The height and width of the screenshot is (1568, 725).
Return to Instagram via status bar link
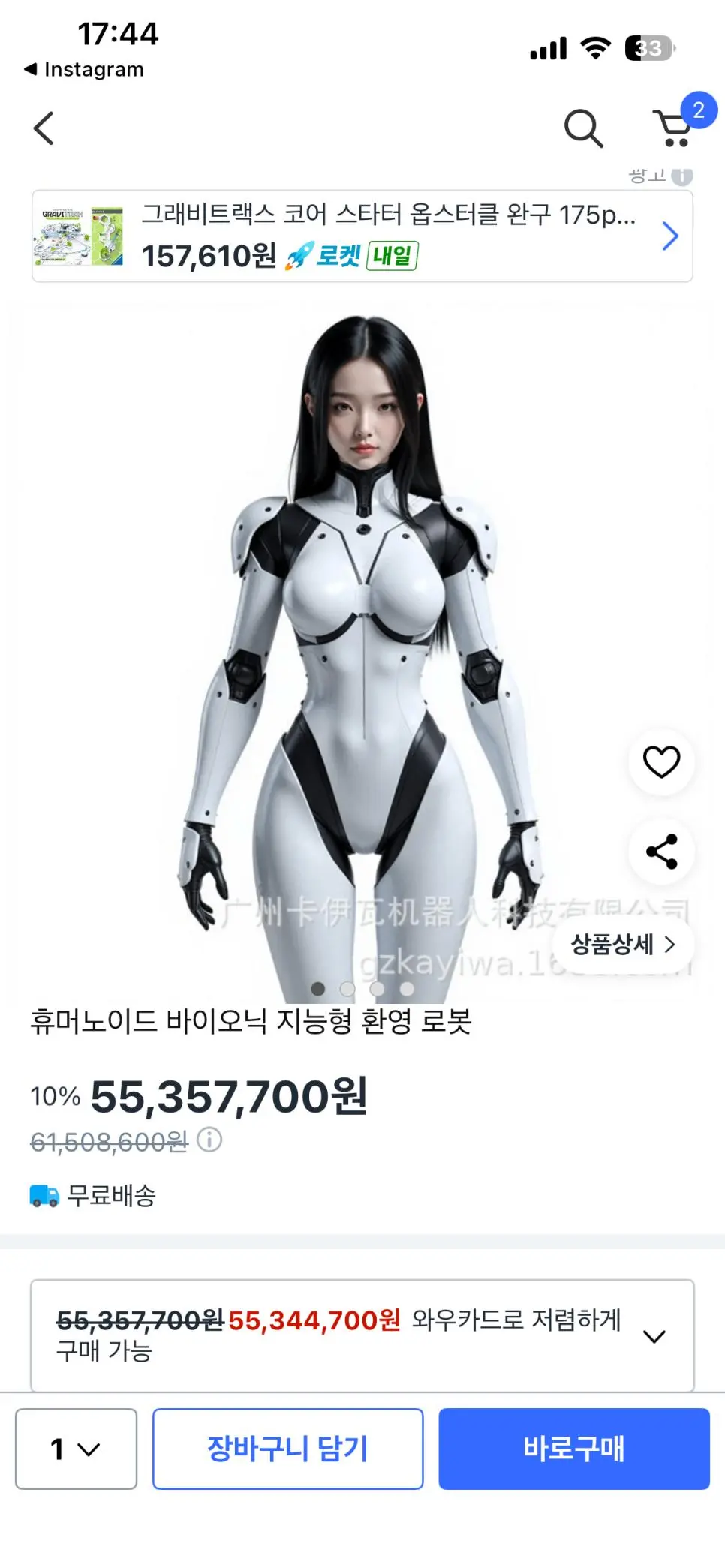coord(84,69)
